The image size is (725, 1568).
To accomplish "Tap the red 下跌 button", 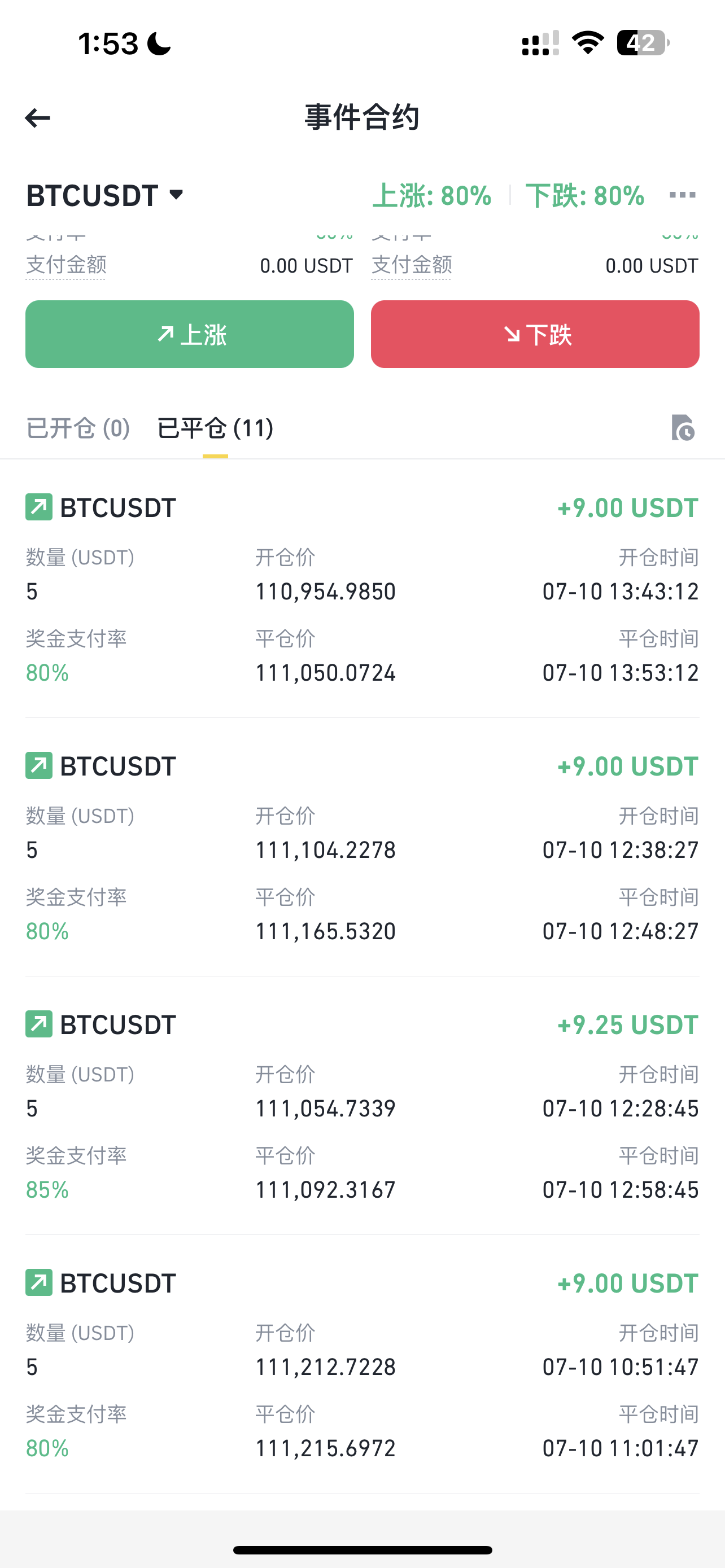I will click(535, 334).
